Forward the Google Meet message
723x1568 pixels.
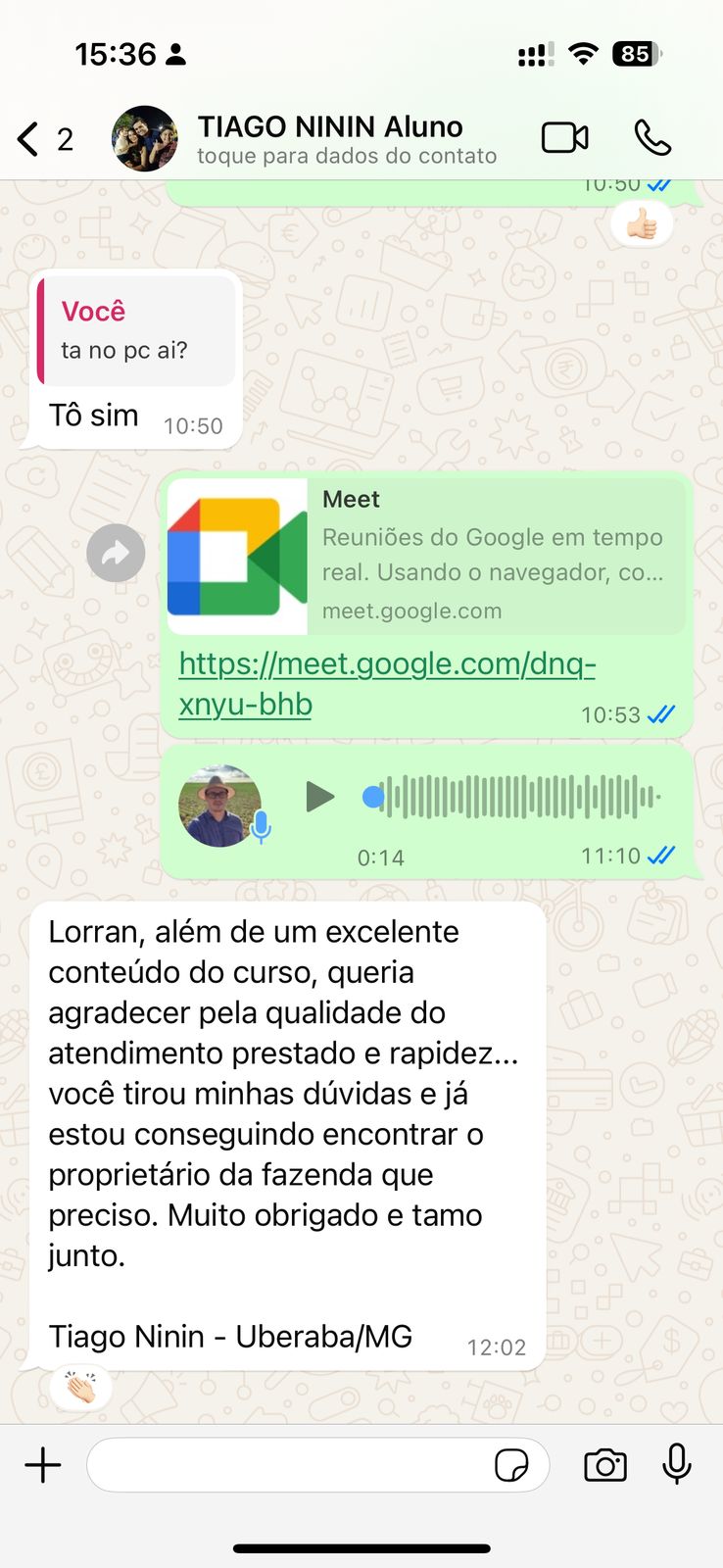(116, 554)
